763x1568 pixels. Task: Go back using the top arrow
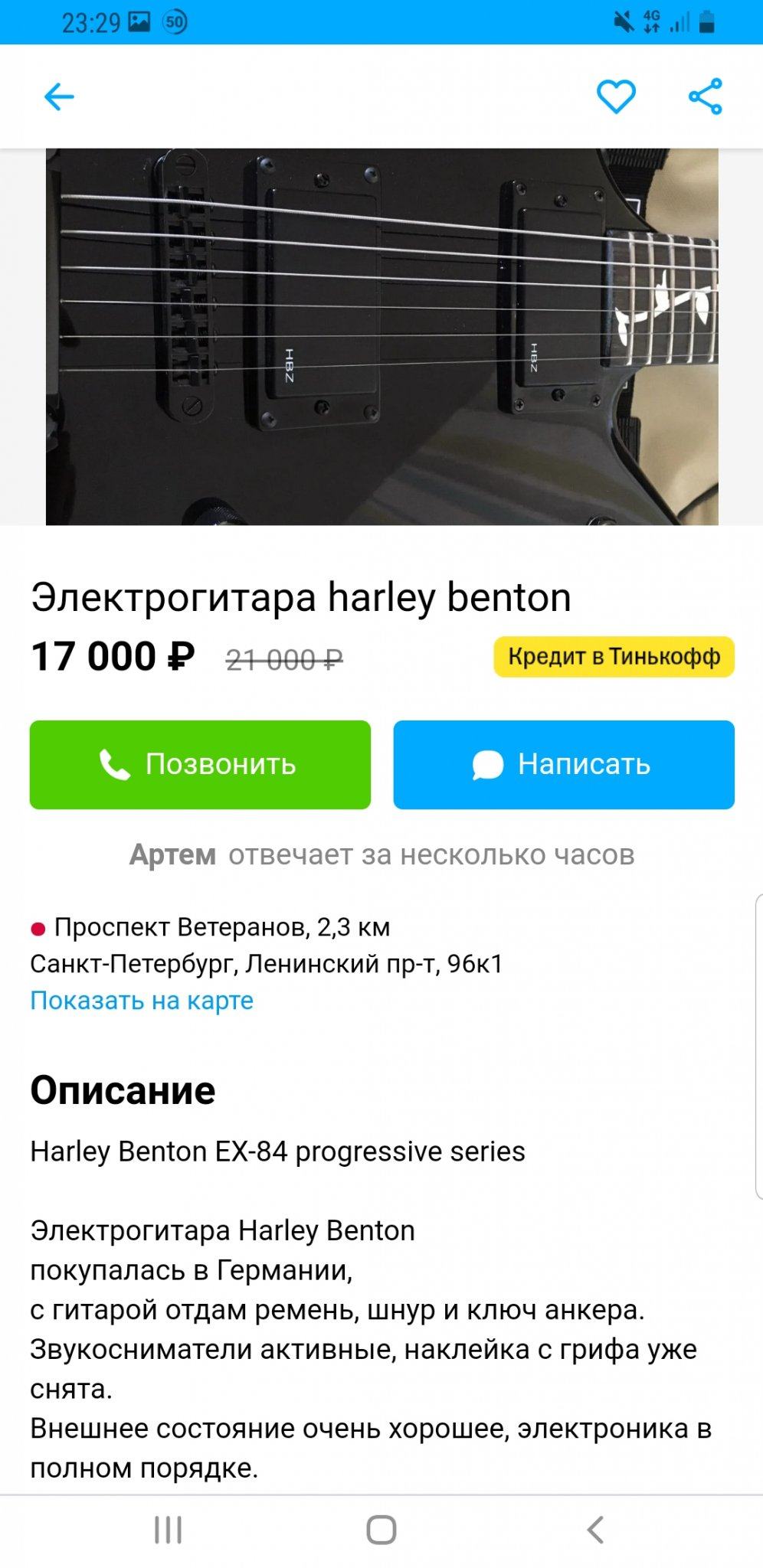(x=59, y=97)
